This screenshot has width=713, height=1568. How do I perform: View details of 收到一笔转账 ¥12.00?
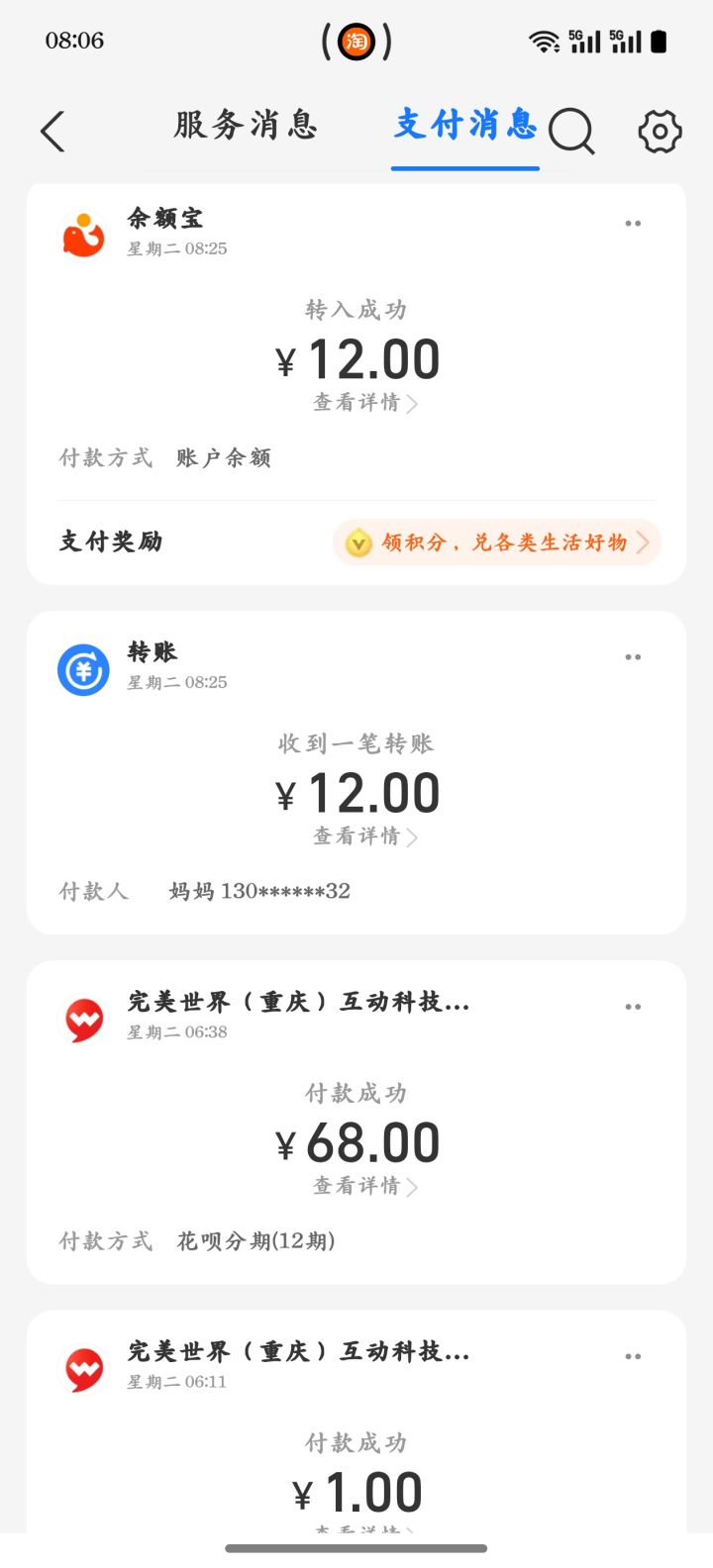364,836
